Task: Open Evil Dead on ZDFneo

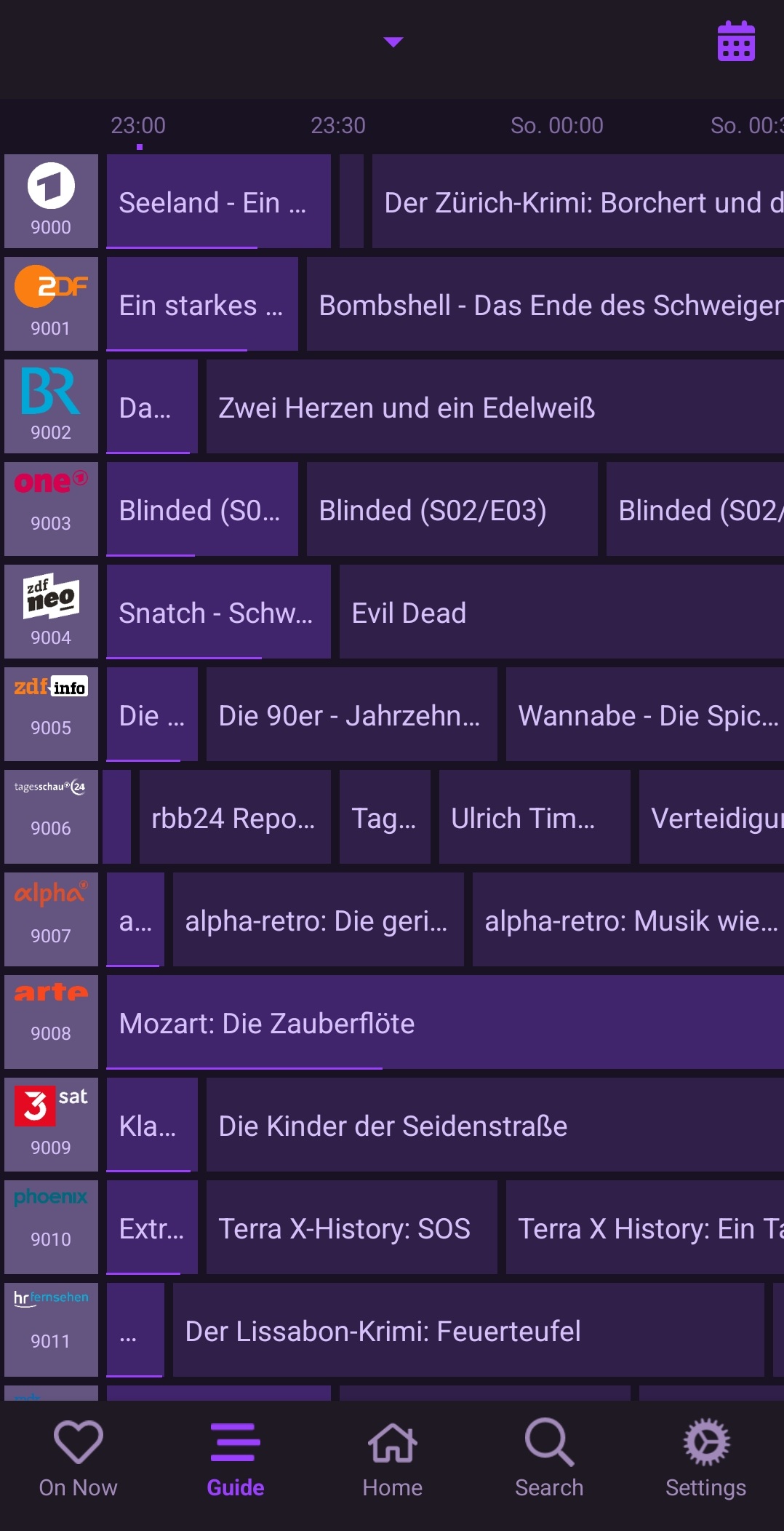Action: (x=561, y=612)
